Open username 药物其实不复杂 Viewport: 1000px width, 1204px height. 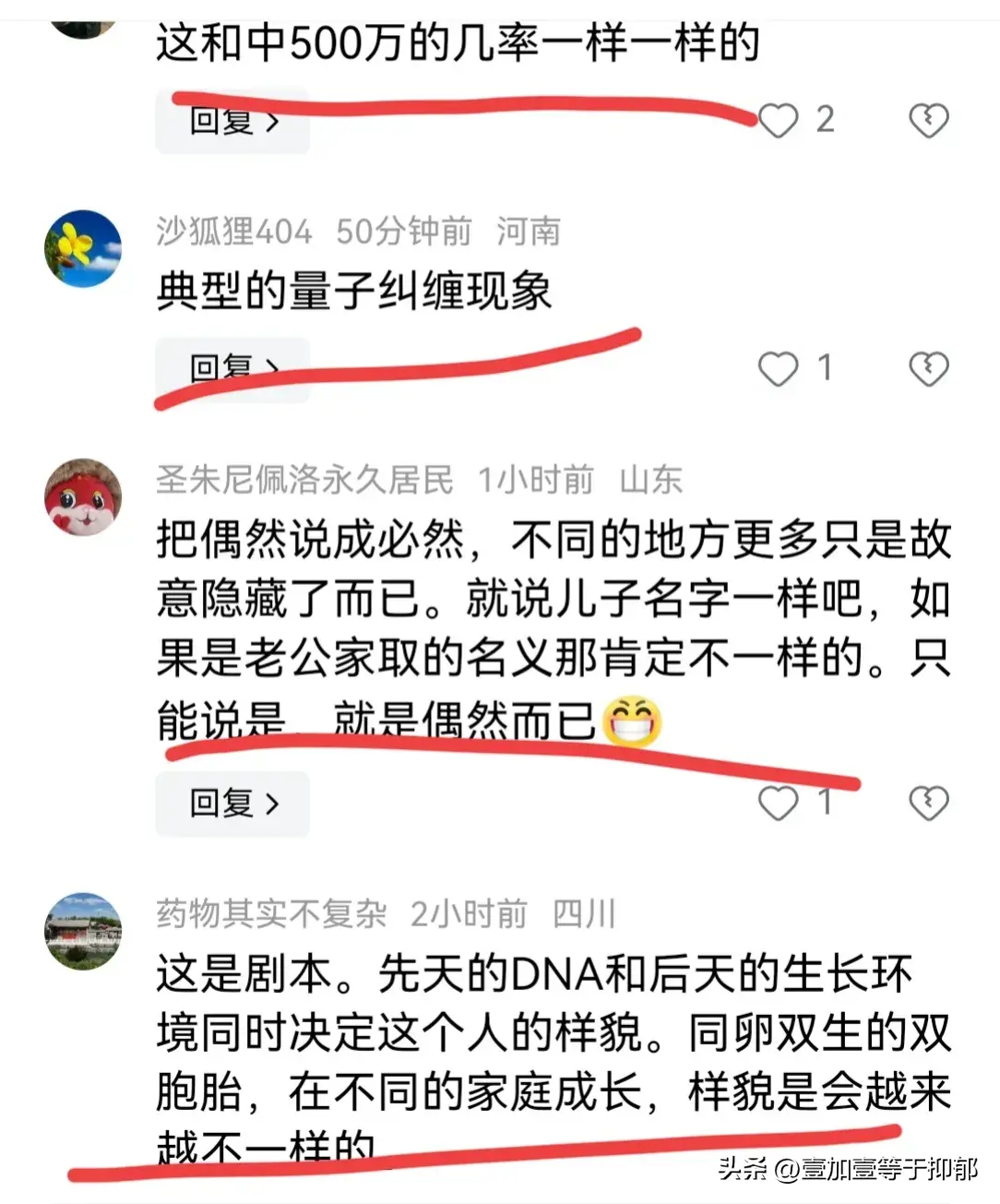pos(271,913)
